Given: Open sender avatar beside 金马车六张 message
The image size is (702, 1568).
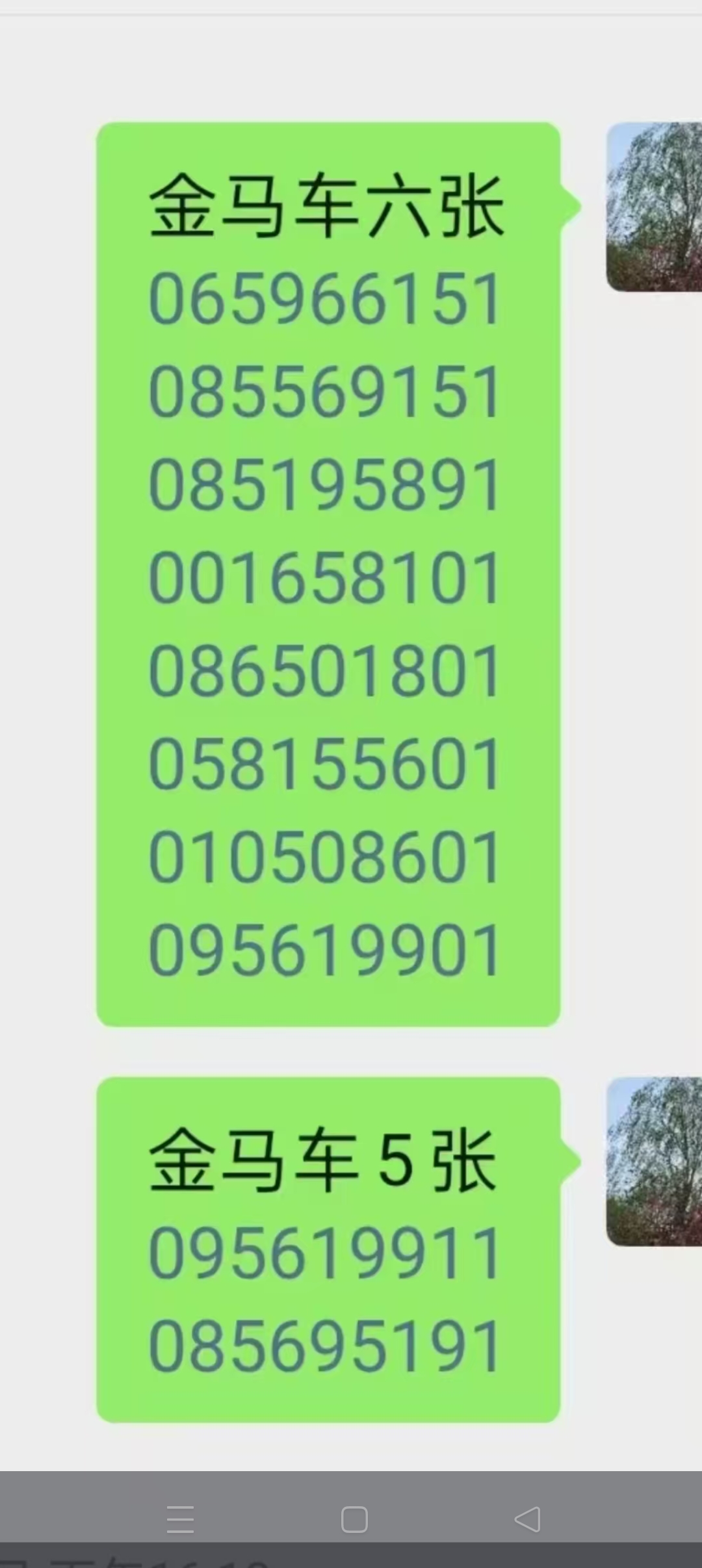Looking at the screenshot, I should coord(654,207).
